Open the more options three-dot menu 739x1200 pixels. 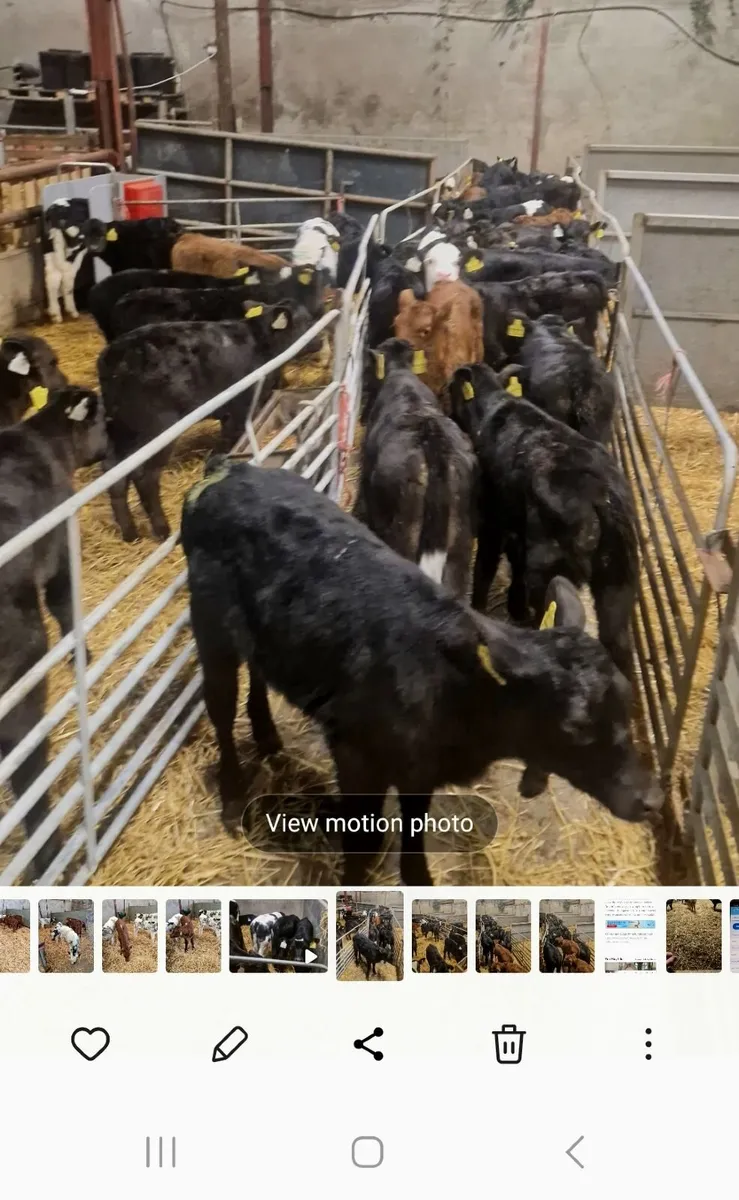[647, 1043]
